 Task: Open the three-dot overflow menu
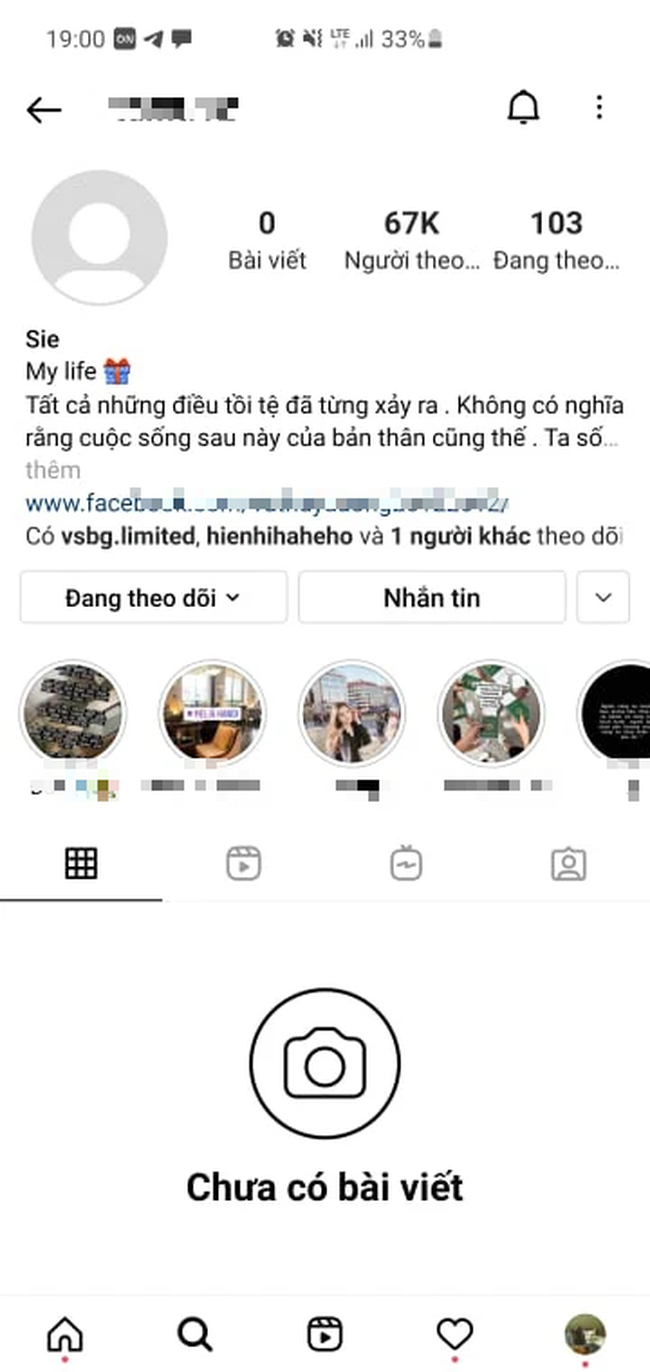point(598,108)
